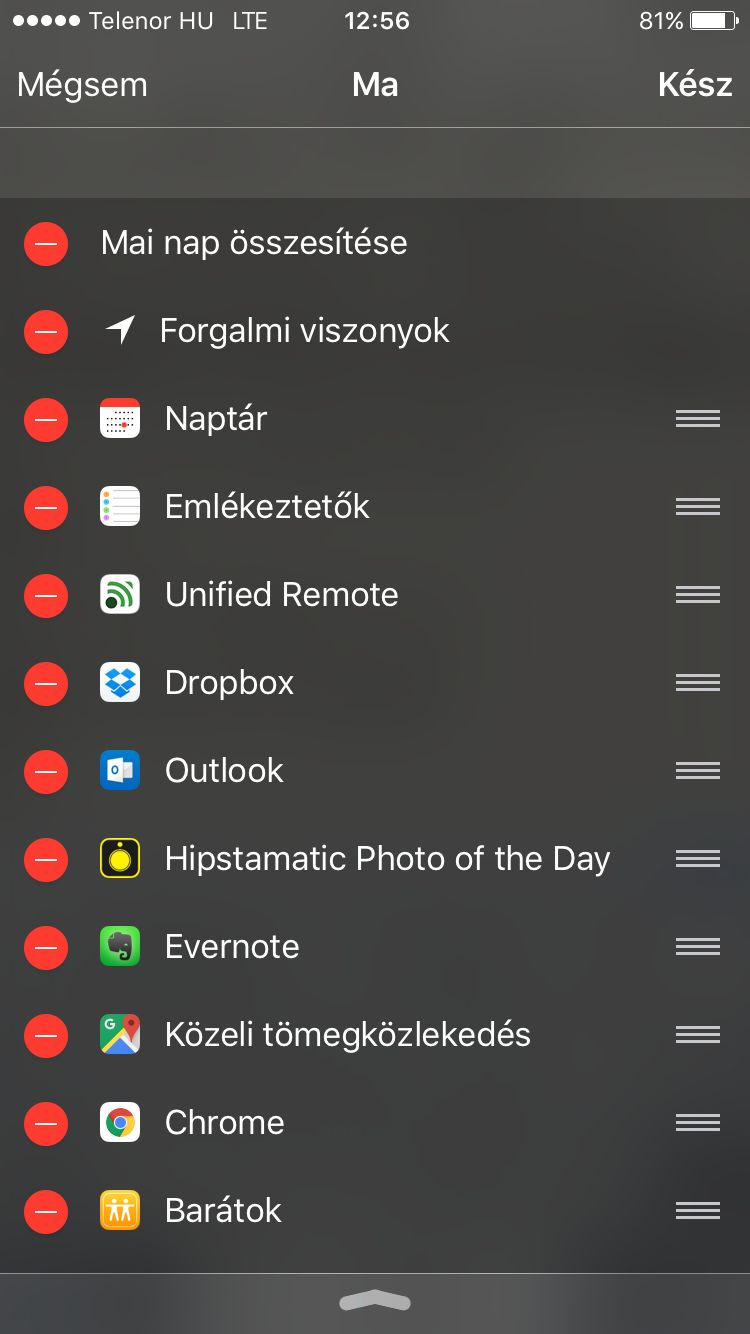Screen dimensions: 750x1334
Task: Tap the reorder handle for Evernote
Action: [698, 947]
